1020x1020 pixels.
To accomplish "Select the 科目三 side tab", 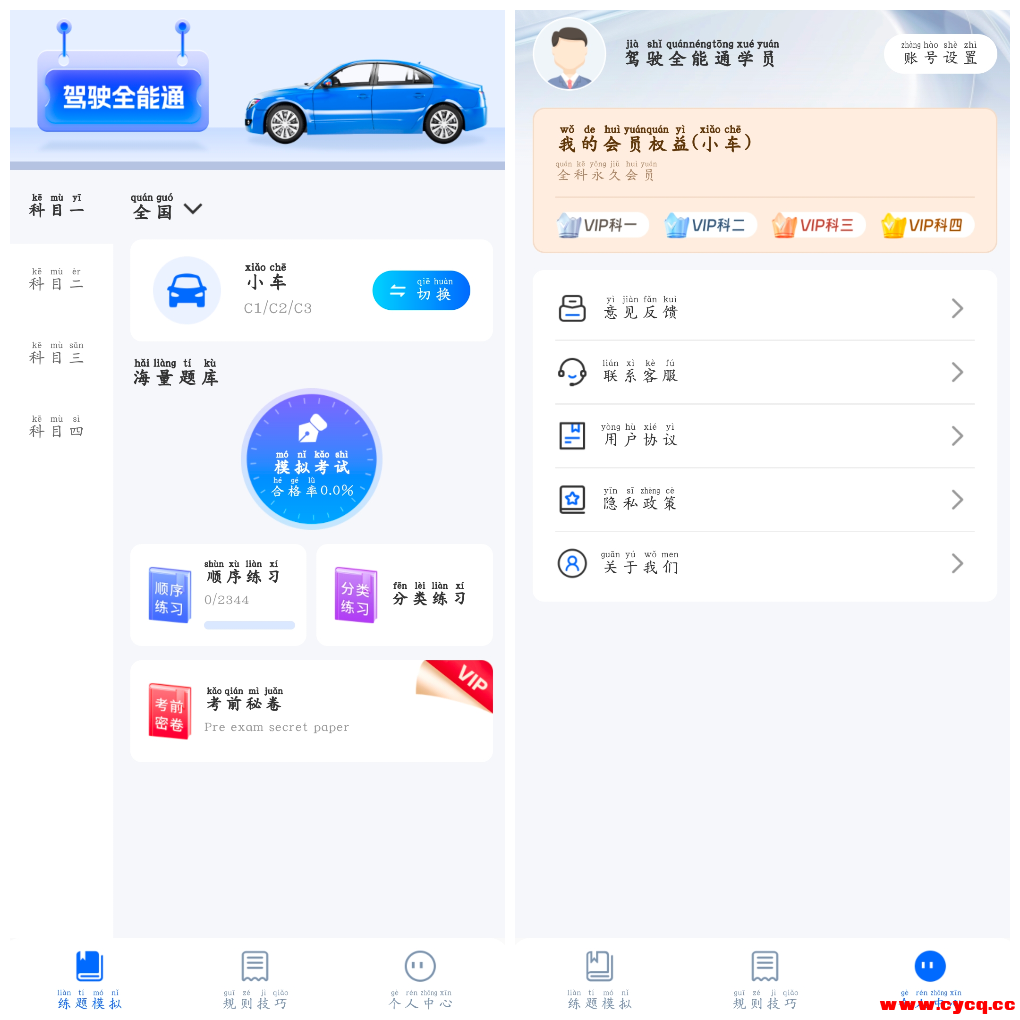I will pyautogui.click(x=57, y=354).
